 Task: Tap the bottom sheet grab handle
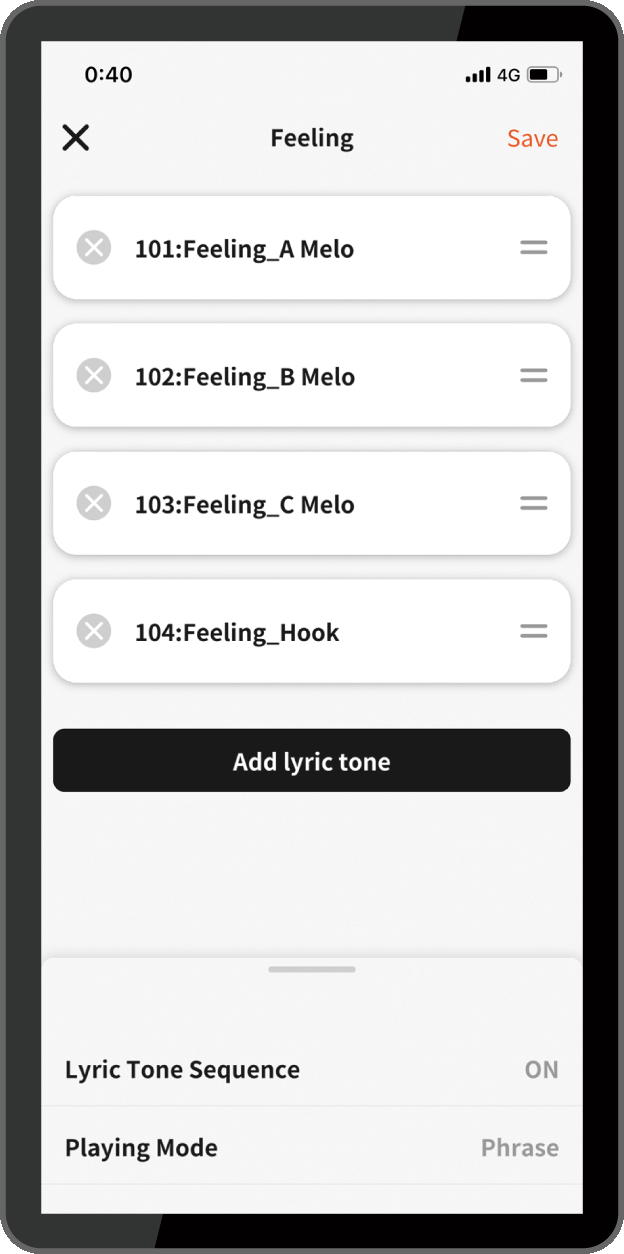coord(312,969)
